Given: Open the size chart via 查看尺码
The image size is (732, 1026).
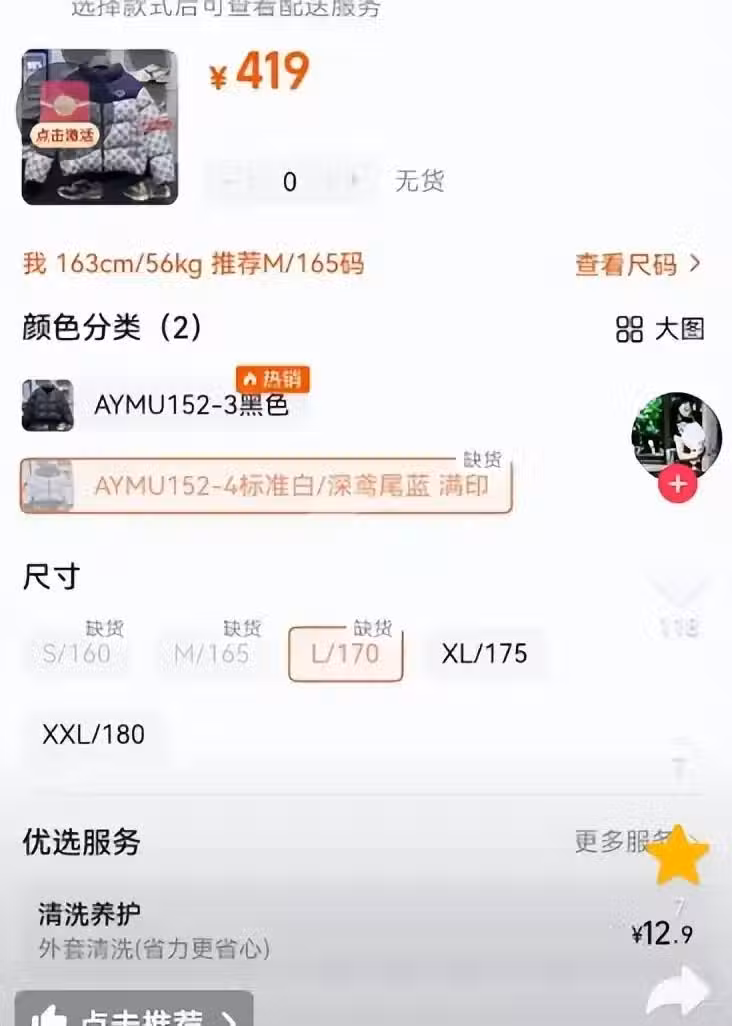Looking at the screenshot, I should point(637,265).
